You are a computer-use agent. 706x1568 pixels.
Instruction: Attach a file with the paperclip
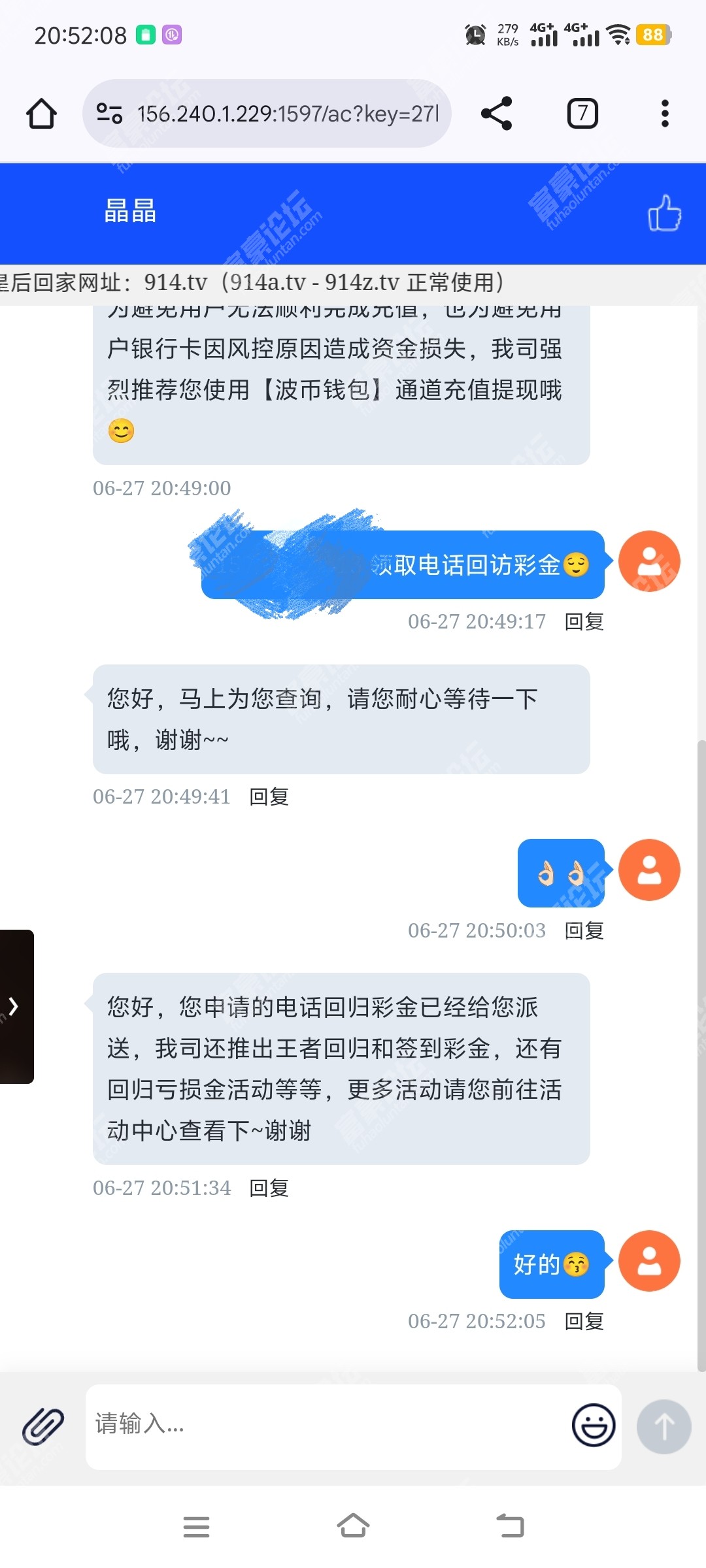click(x=43, y=1426)
